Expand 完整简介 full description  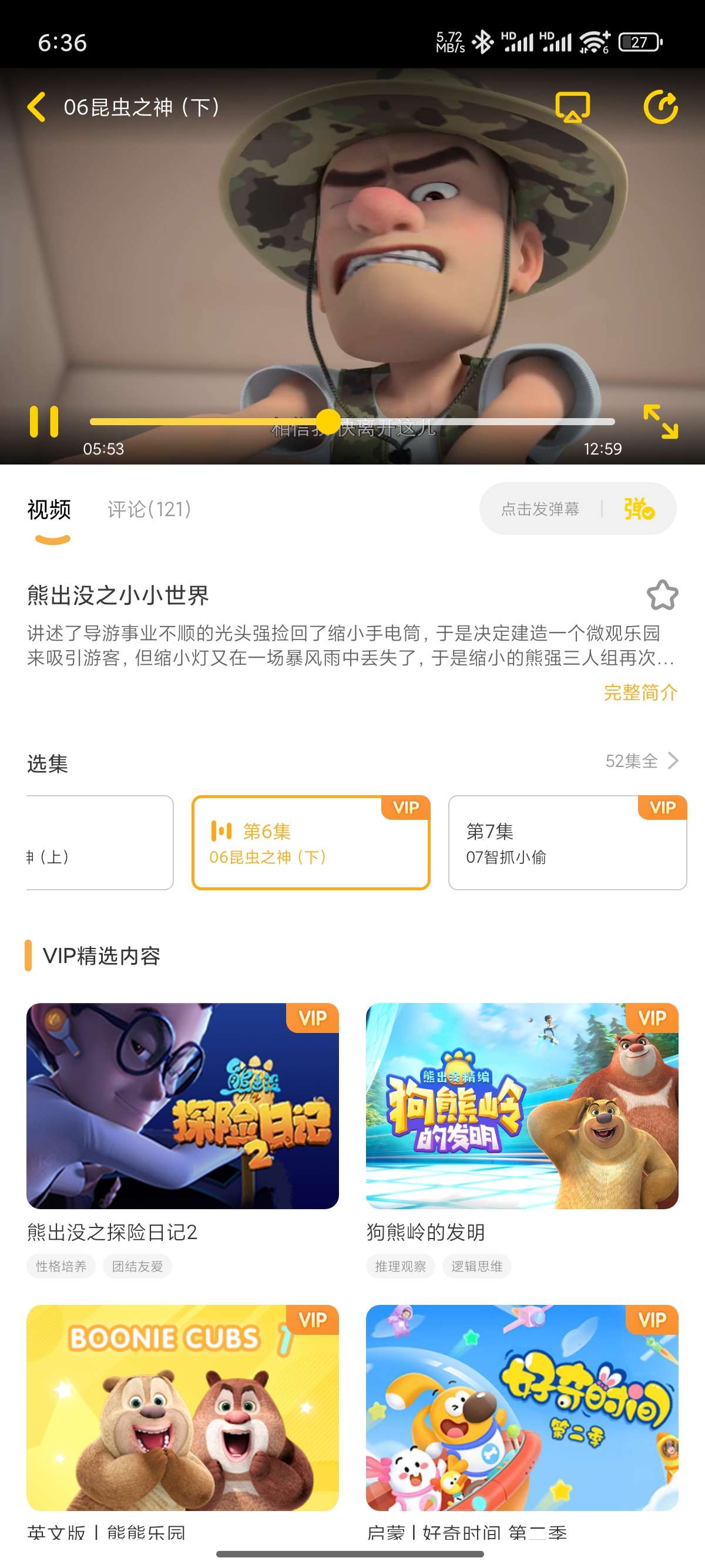point(640,692)
